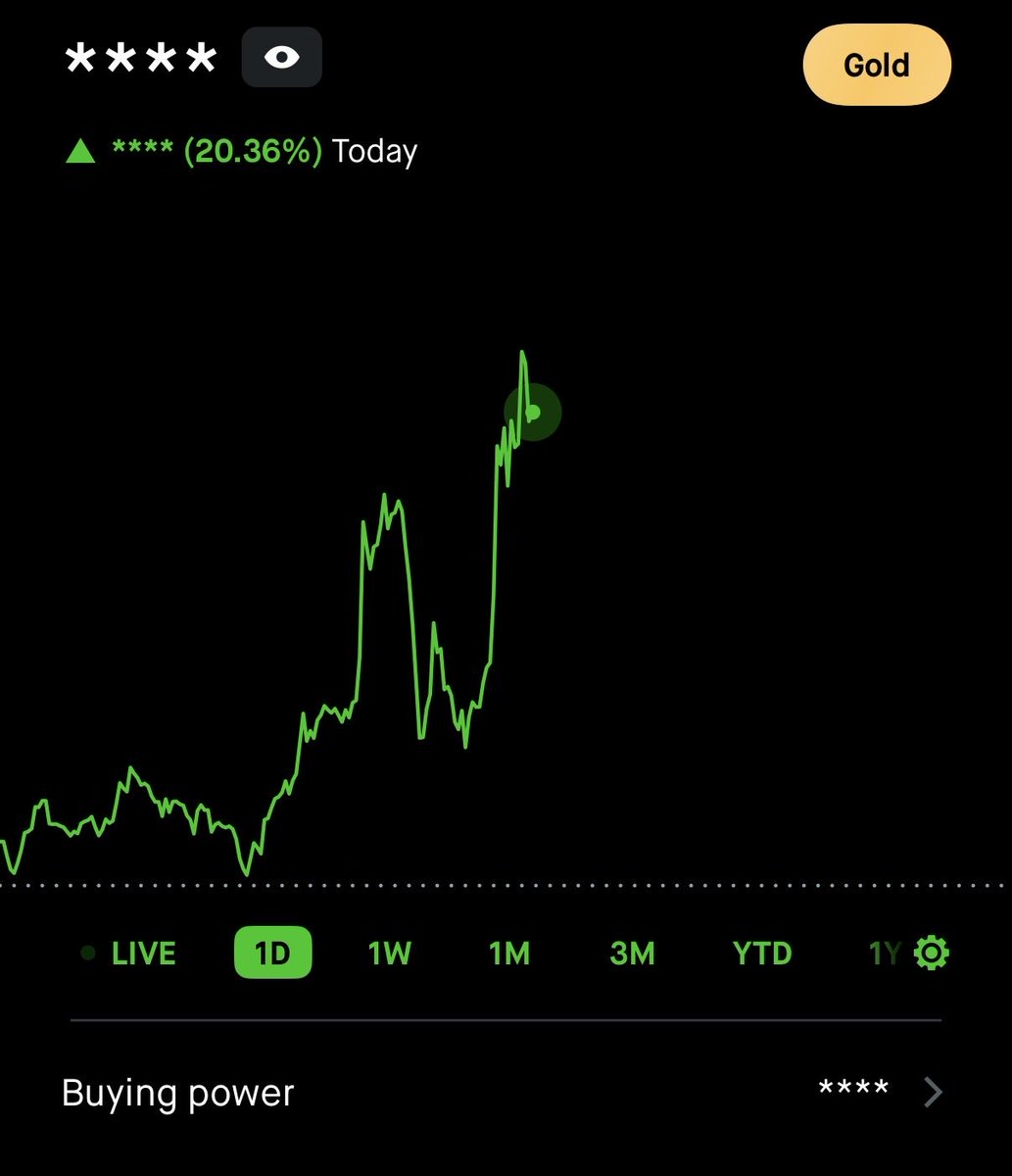Viewport: 1012px width, 1176px height.
Task: Show the 1M chart range
Action: coord(509,954)
